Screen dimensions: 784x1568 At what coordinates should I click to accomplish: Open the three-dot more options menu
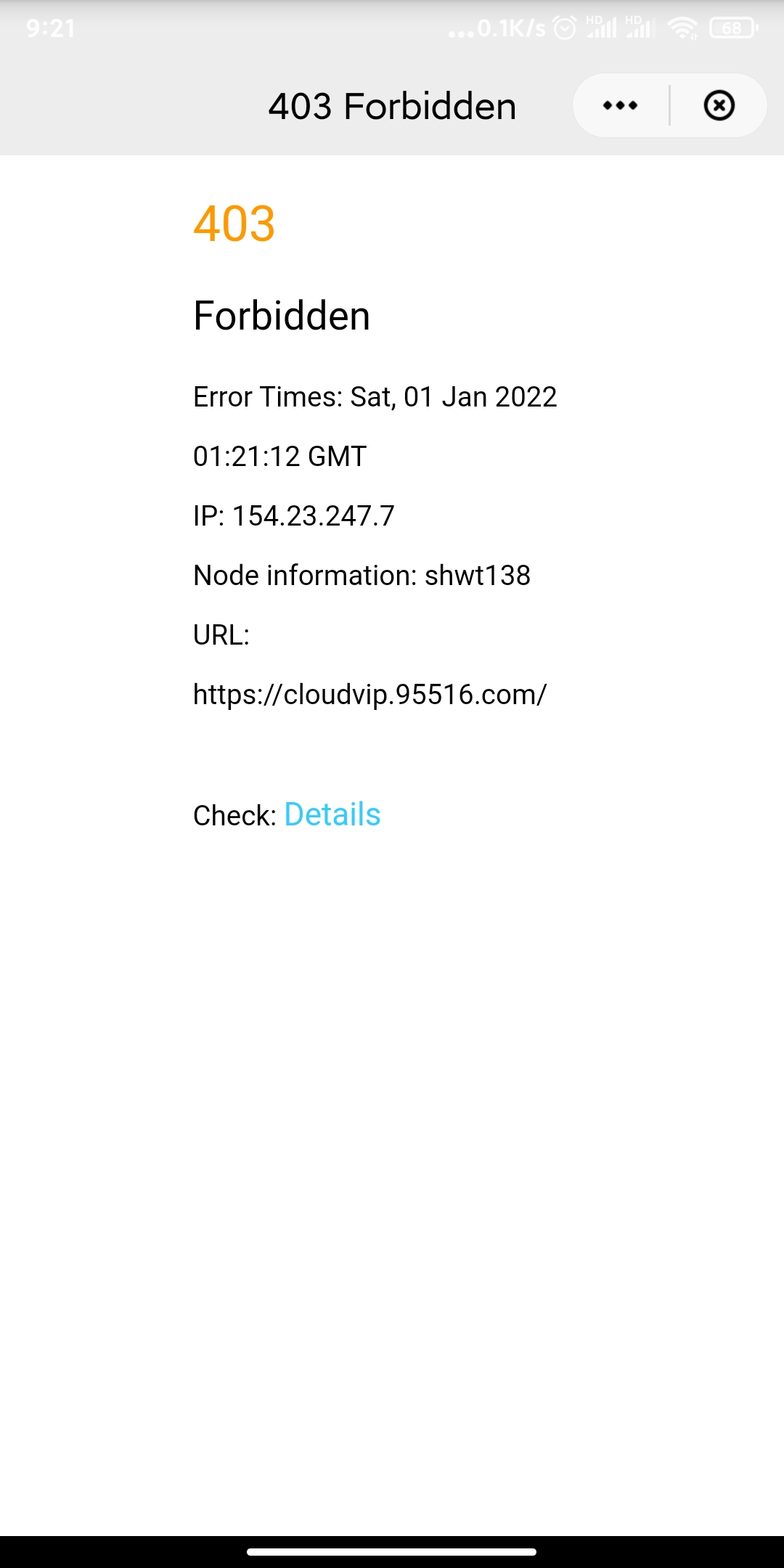(x=620, y=106)
